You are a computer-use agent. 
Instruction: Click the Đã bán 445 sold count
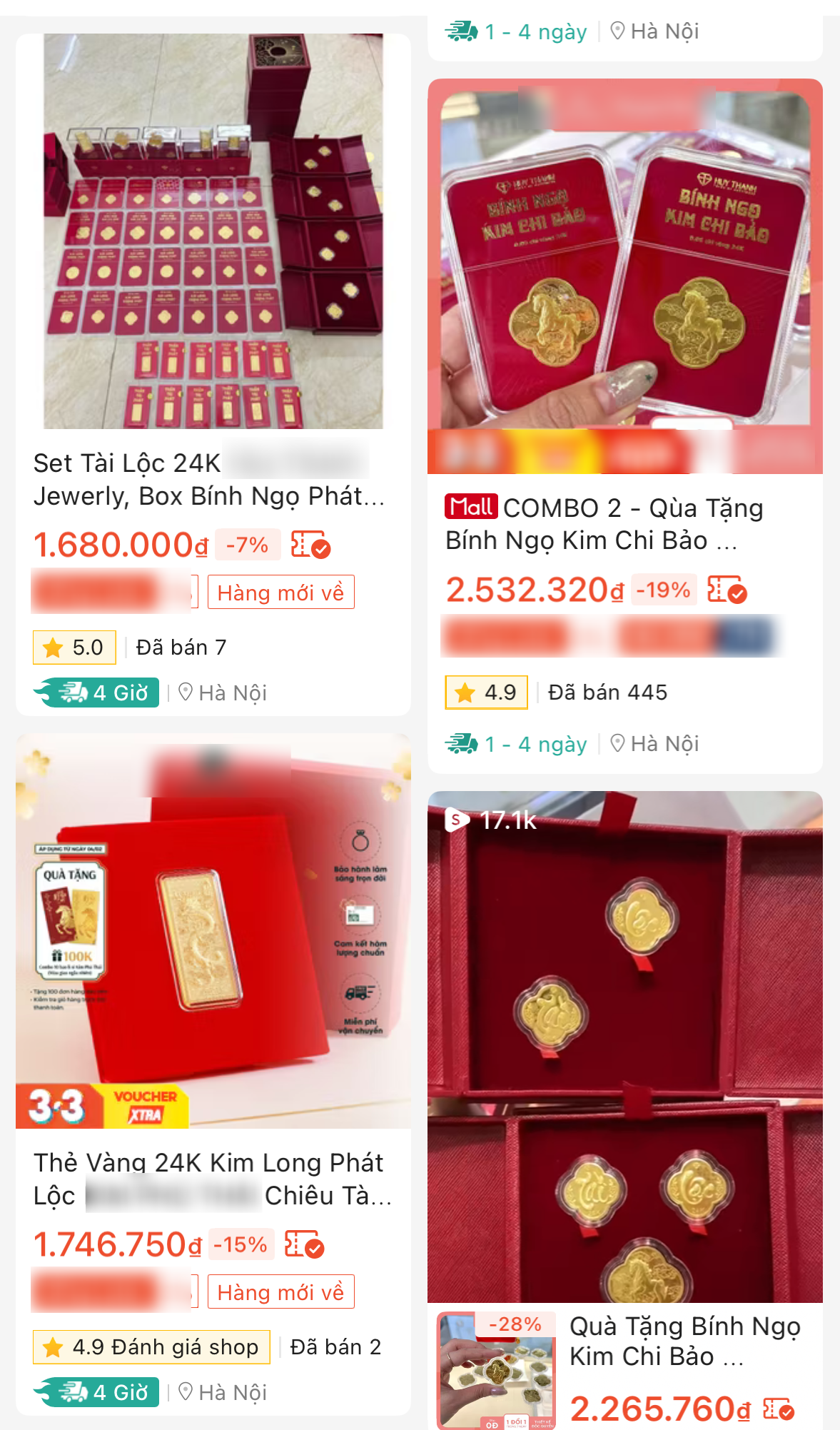coord(606,692)
